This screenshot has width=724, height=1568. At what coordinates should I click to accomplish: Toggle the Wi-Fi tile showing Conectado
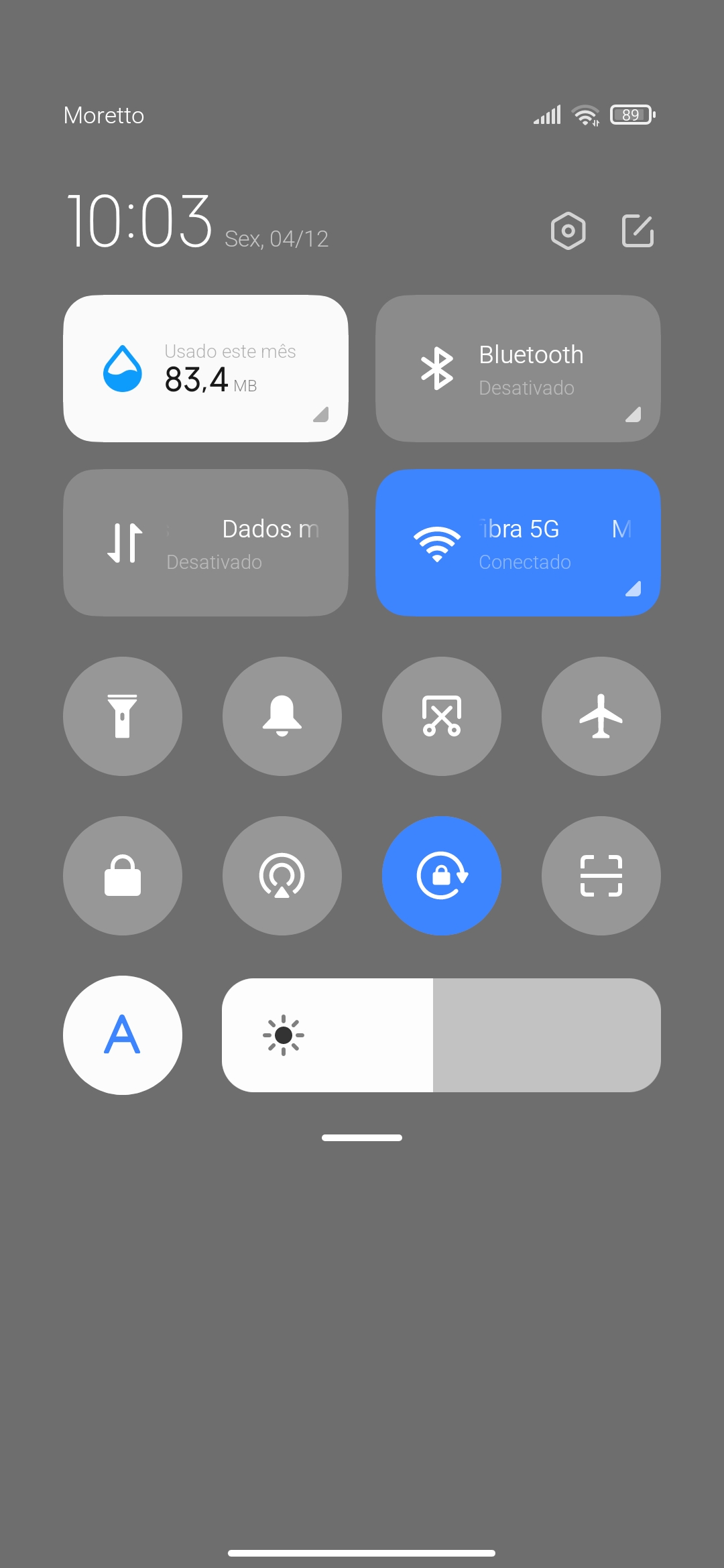click(x=518, y=543)
